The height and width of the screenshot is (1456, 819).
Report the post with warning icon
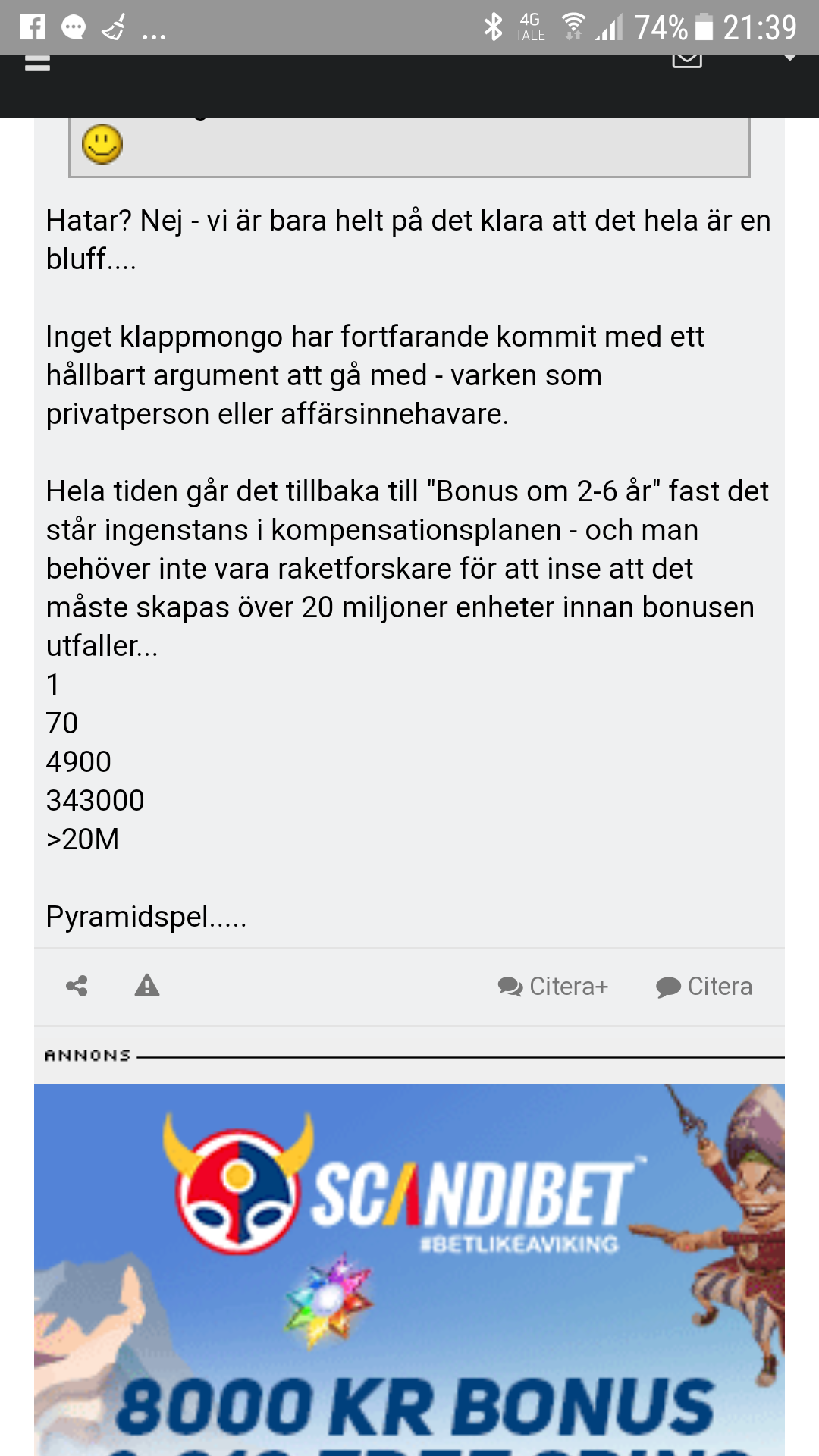click(147, 985)
